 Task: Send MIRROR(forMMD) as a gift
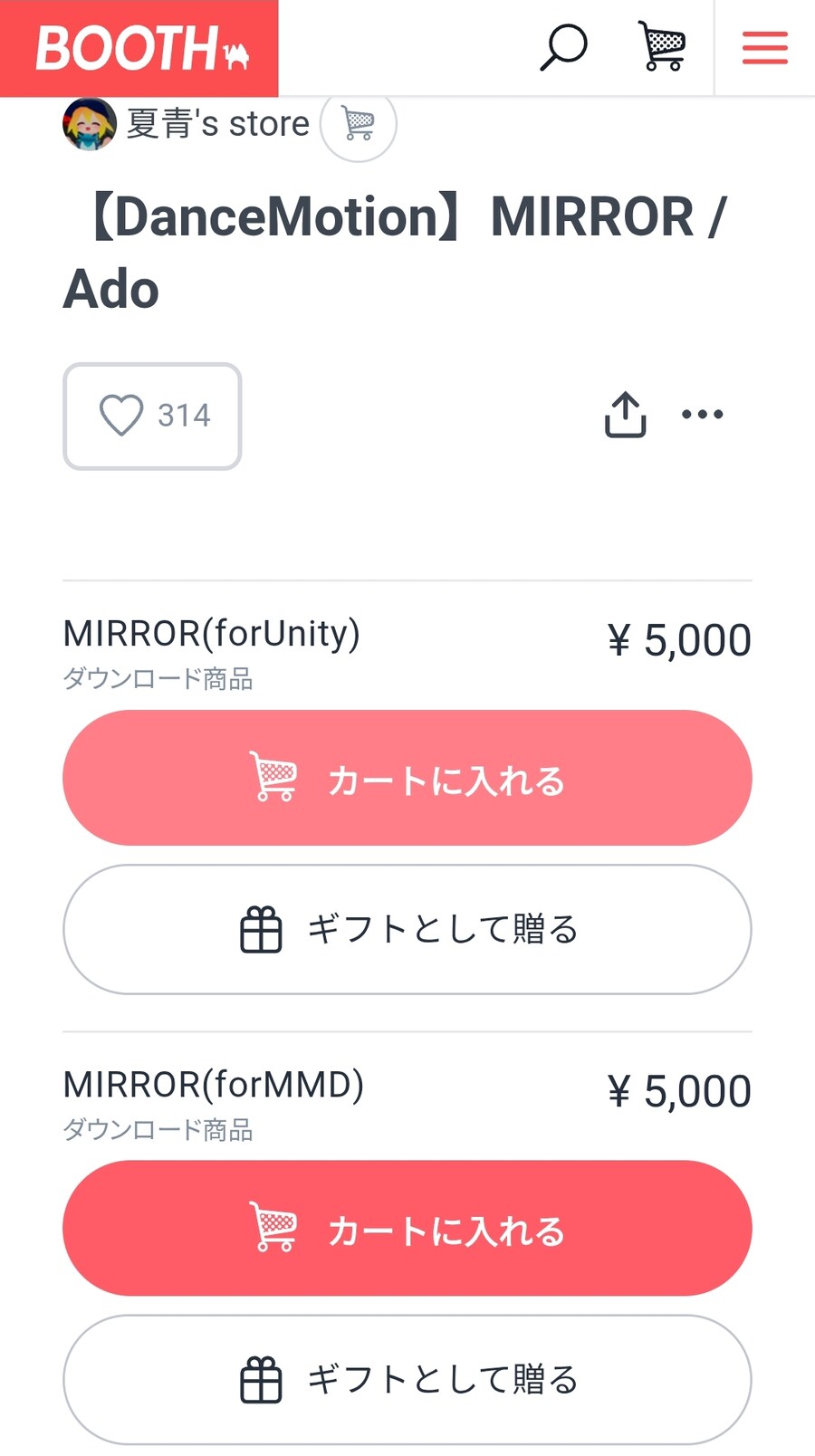tap(407, 1379)
